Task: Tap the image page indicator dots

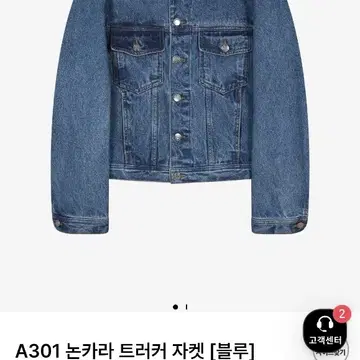Action: click(180, 307)
